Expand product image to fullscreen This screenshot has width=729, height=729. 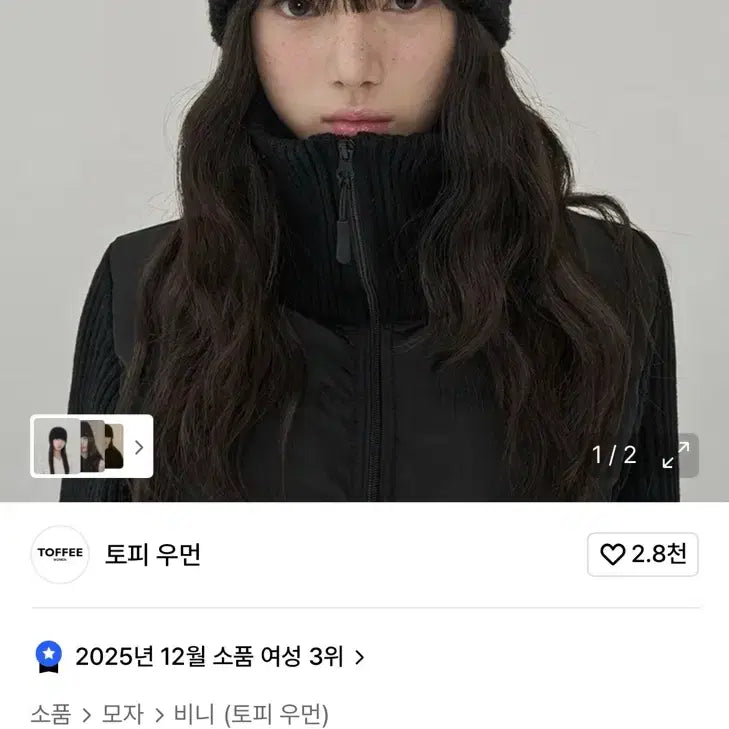677,456
